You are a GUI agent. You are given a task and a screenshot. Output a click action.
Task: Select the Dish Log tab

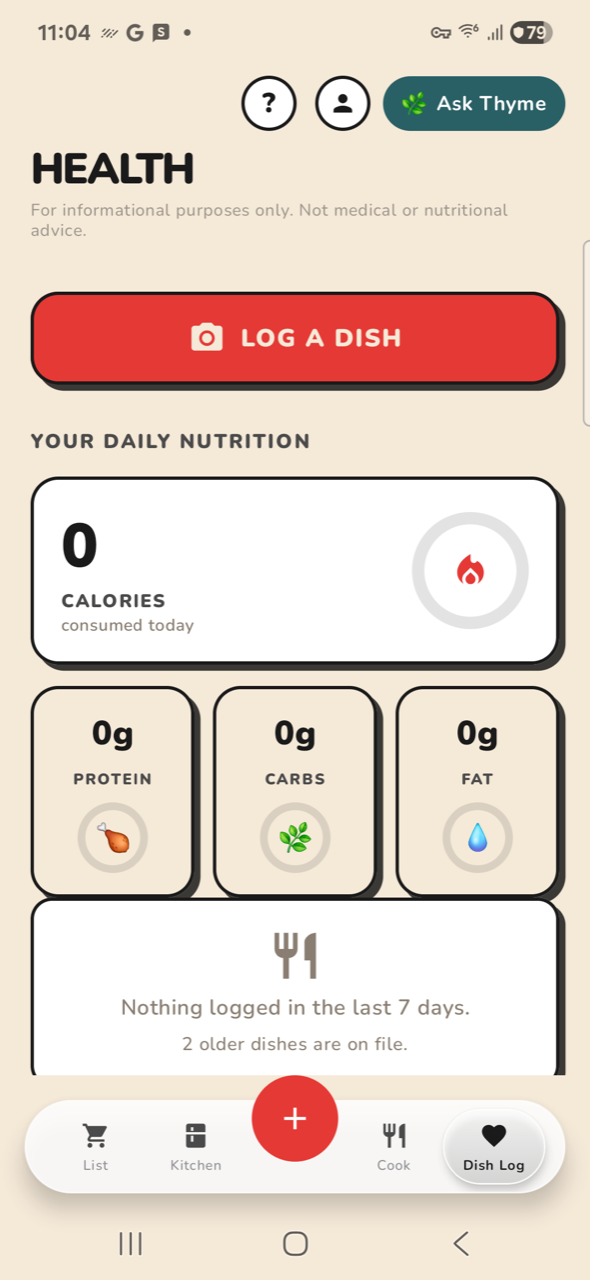[494, 1147]
